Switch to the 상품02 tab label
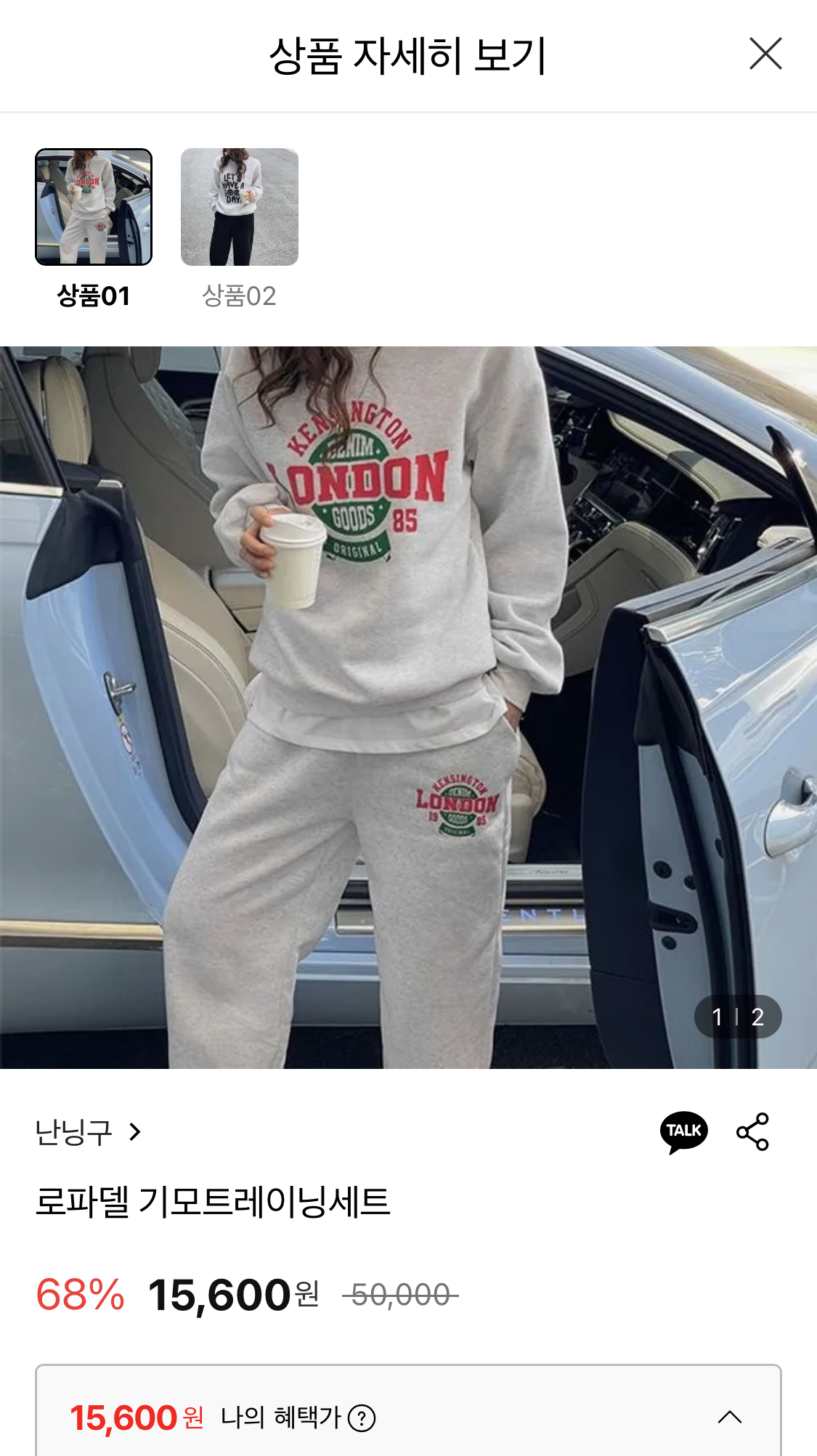The image size is (817, 1456). click(240, 294)
